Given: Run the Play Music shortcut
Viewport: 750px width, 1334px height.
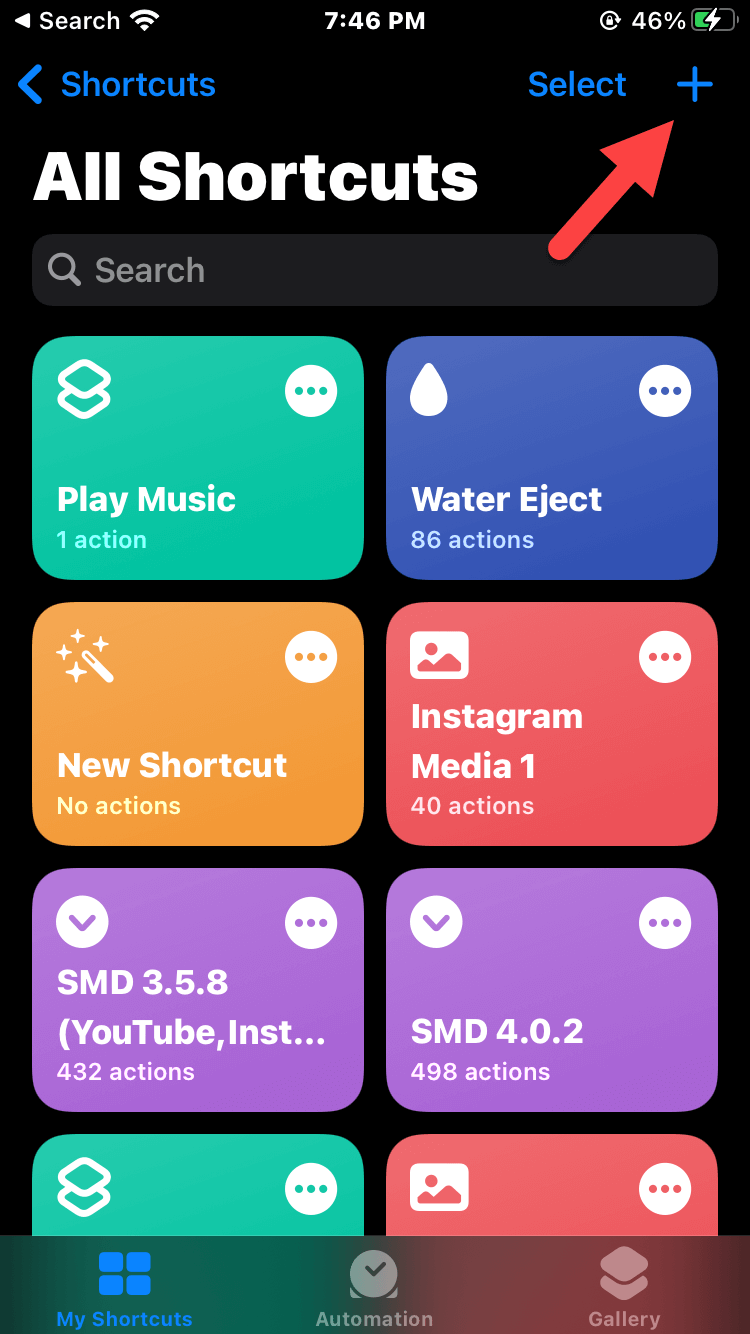Looking at the screenshot, I should [x=170, y=500].
